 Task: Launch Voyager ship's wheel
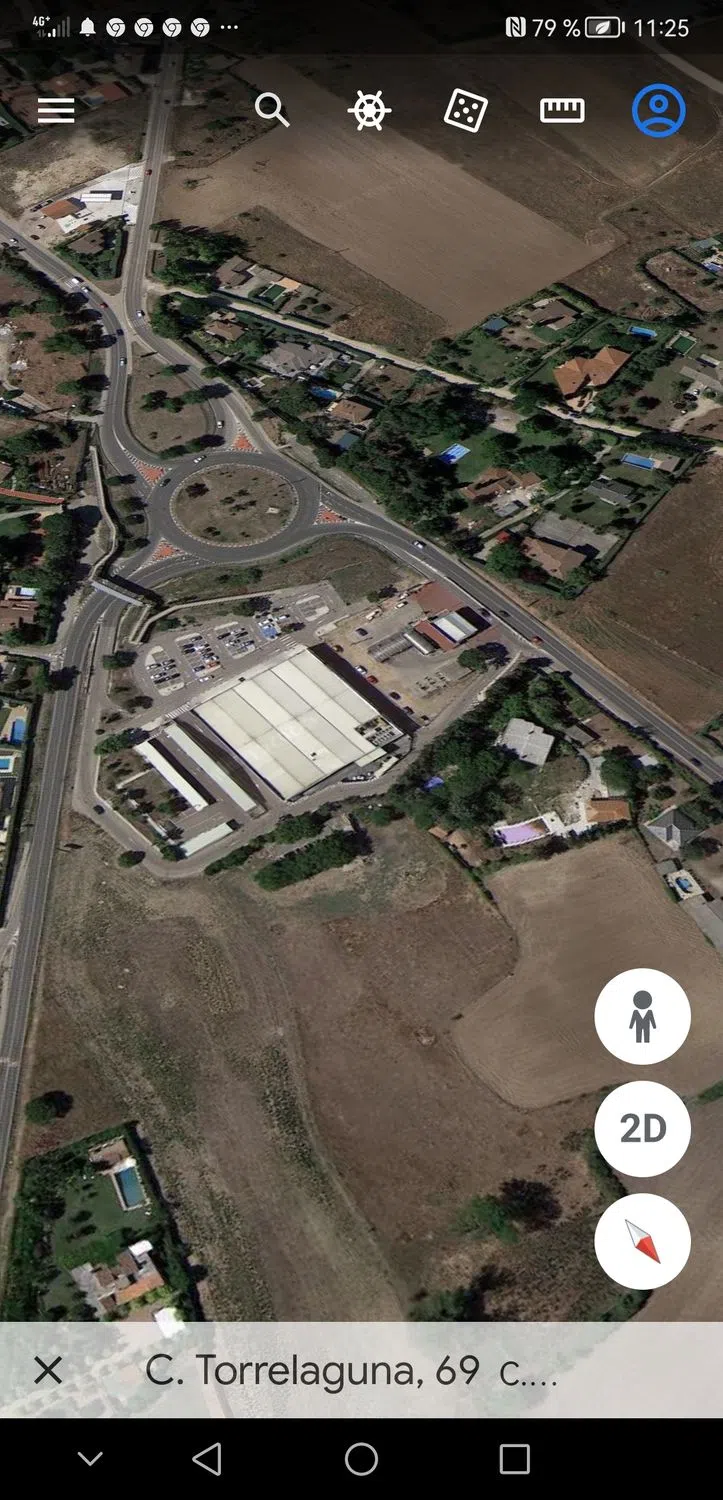[368, 110]
